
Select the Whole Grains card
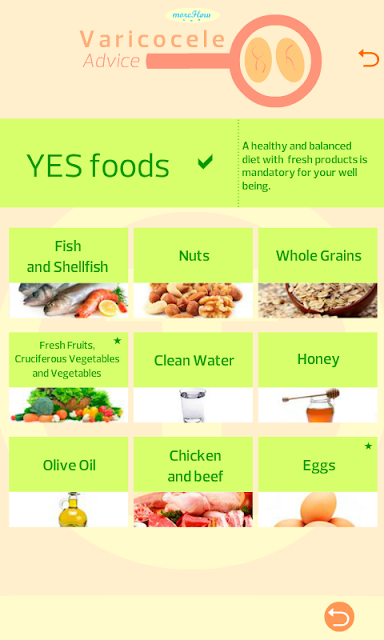tap(318, 273)
